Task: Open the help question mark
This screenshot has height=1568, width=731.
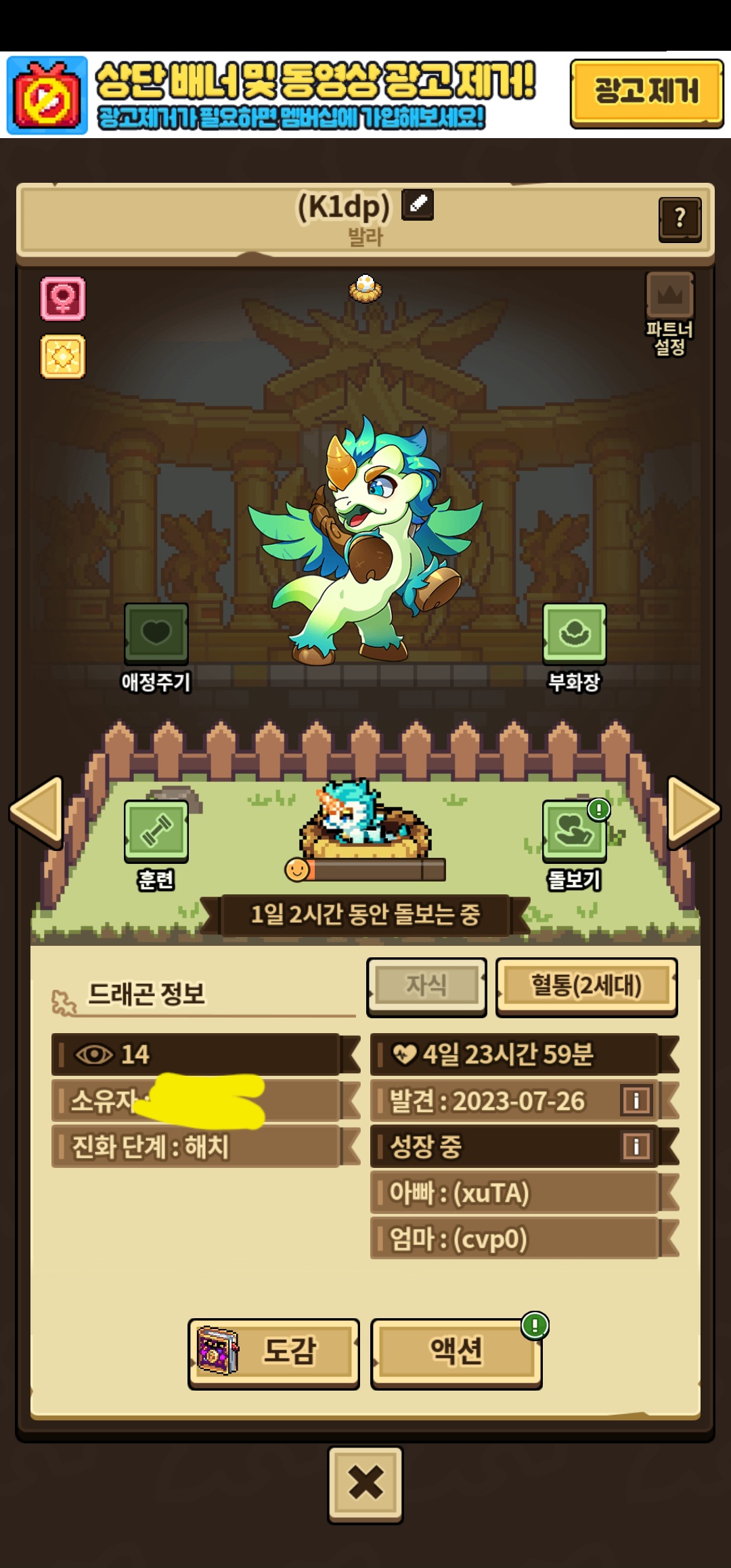Action: point(680,219)
